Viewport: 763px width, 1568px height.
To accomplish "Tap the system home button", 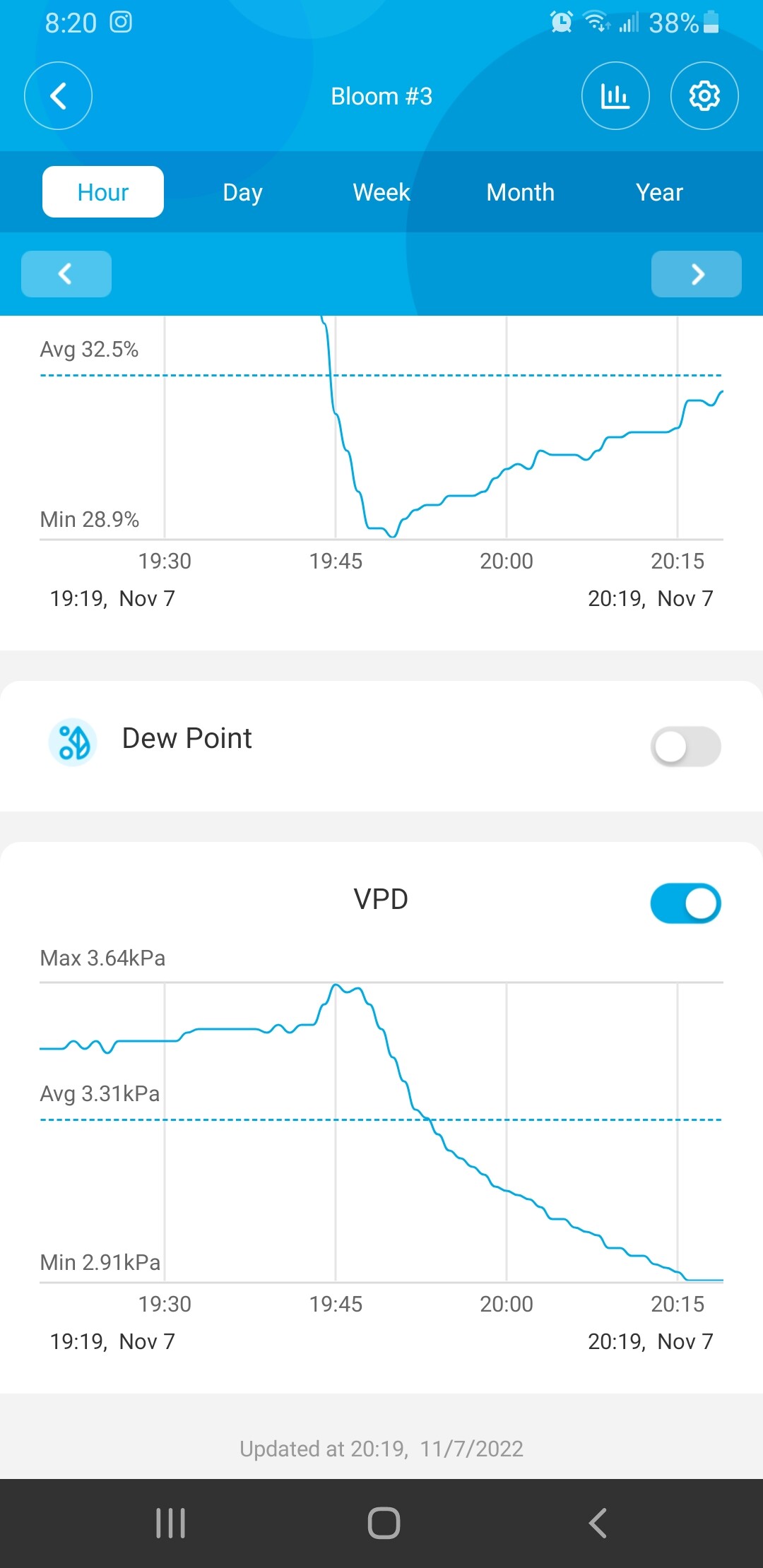I will [x=384, y=1523].
